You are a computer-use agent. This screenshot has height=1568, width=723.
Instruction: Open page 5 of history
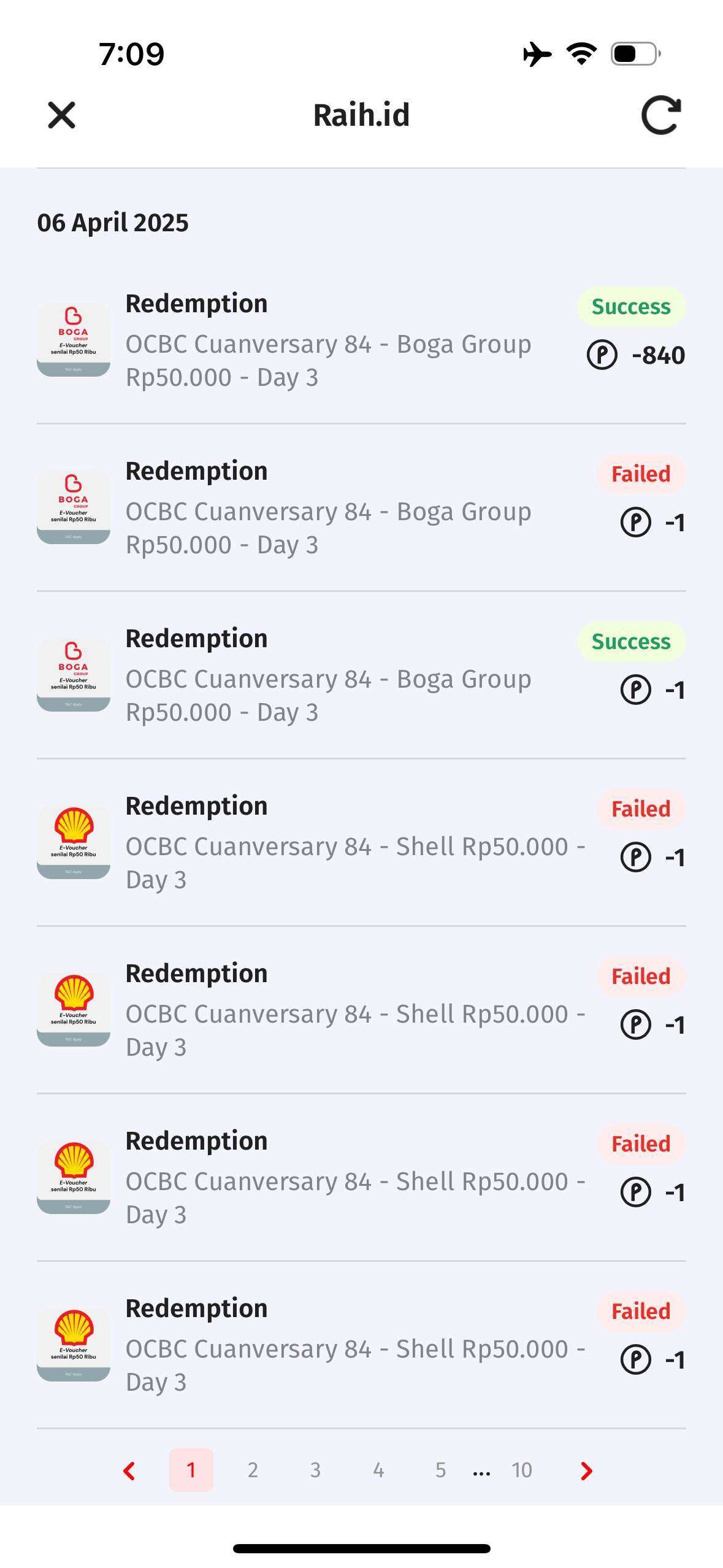click(x=440, y=1470)
